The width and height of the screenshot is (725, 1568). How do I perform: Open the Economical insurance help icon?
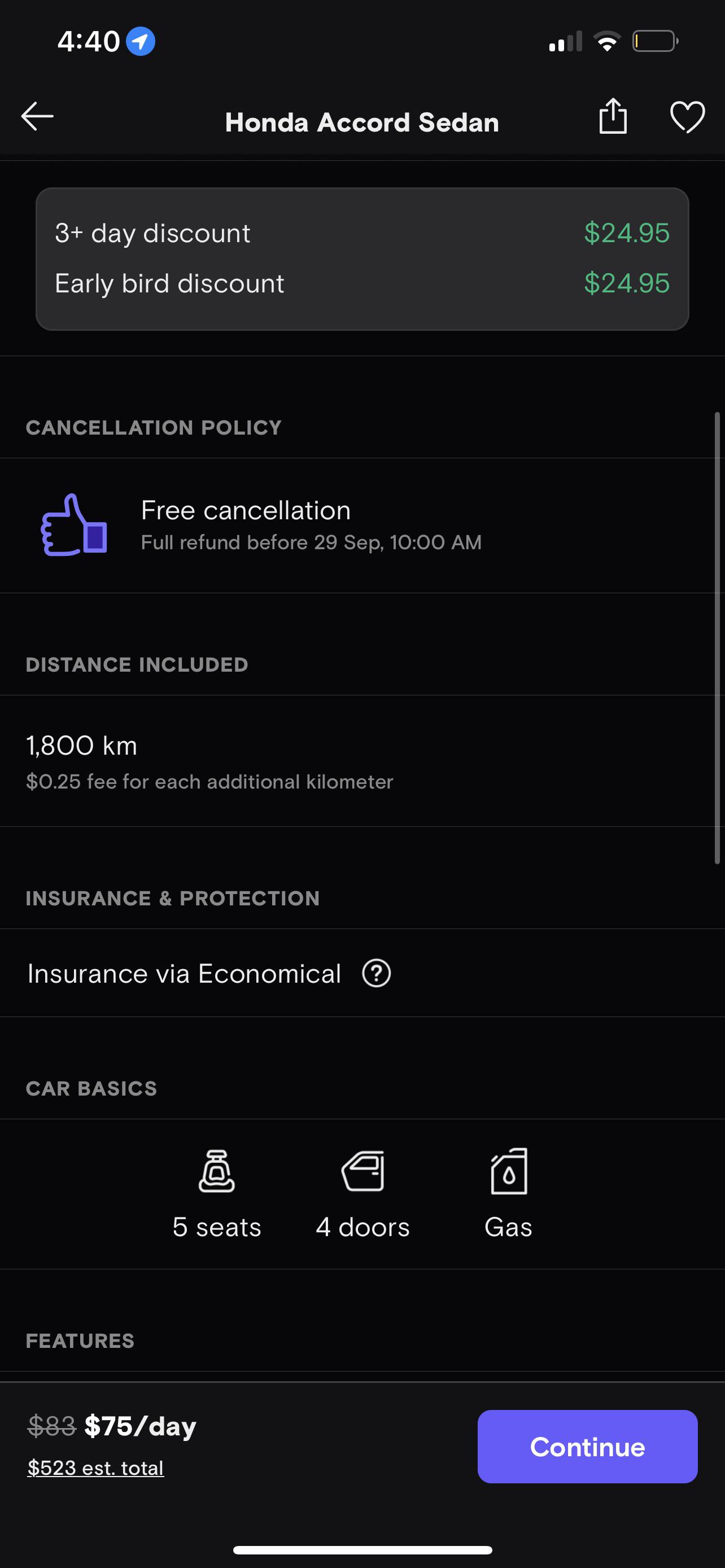pos(376,973)
